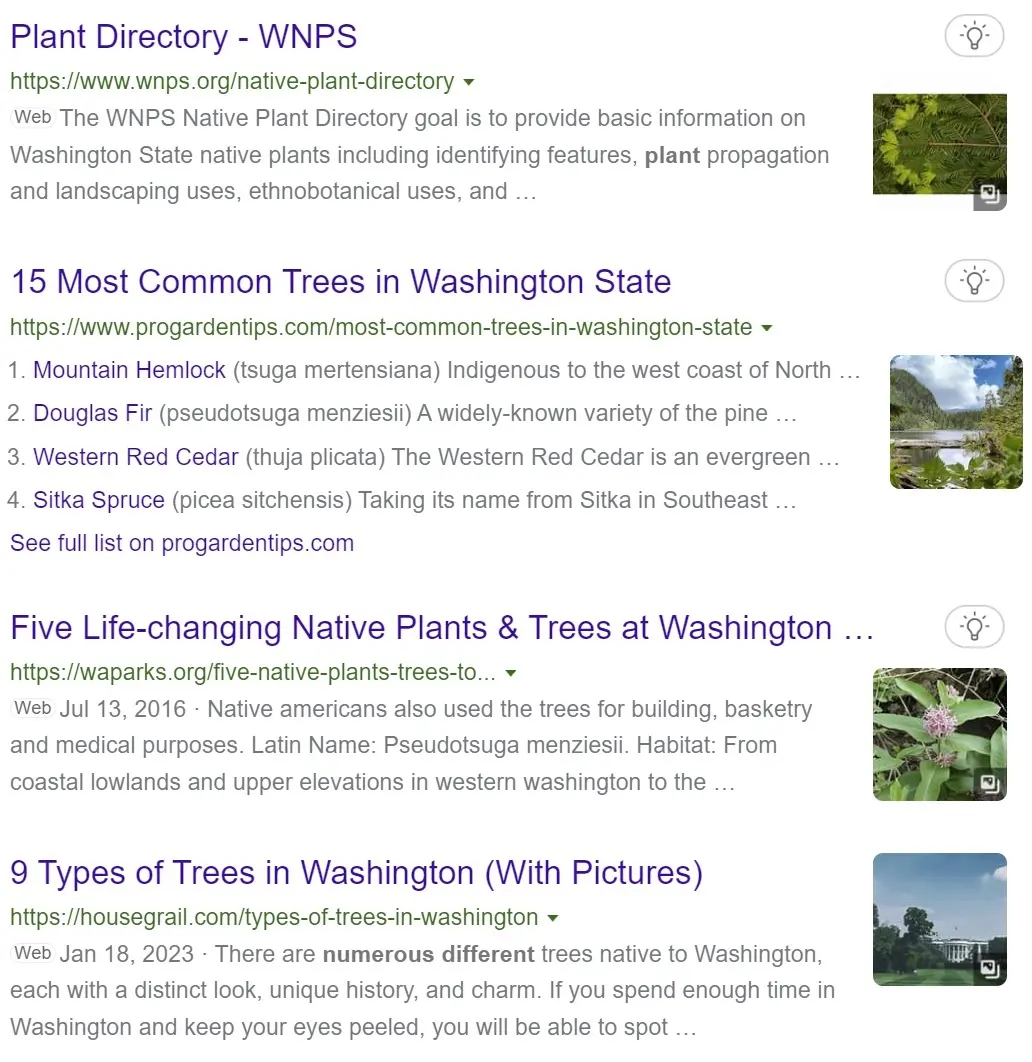Select the Douglas Fir link

(x=92, y=413)
